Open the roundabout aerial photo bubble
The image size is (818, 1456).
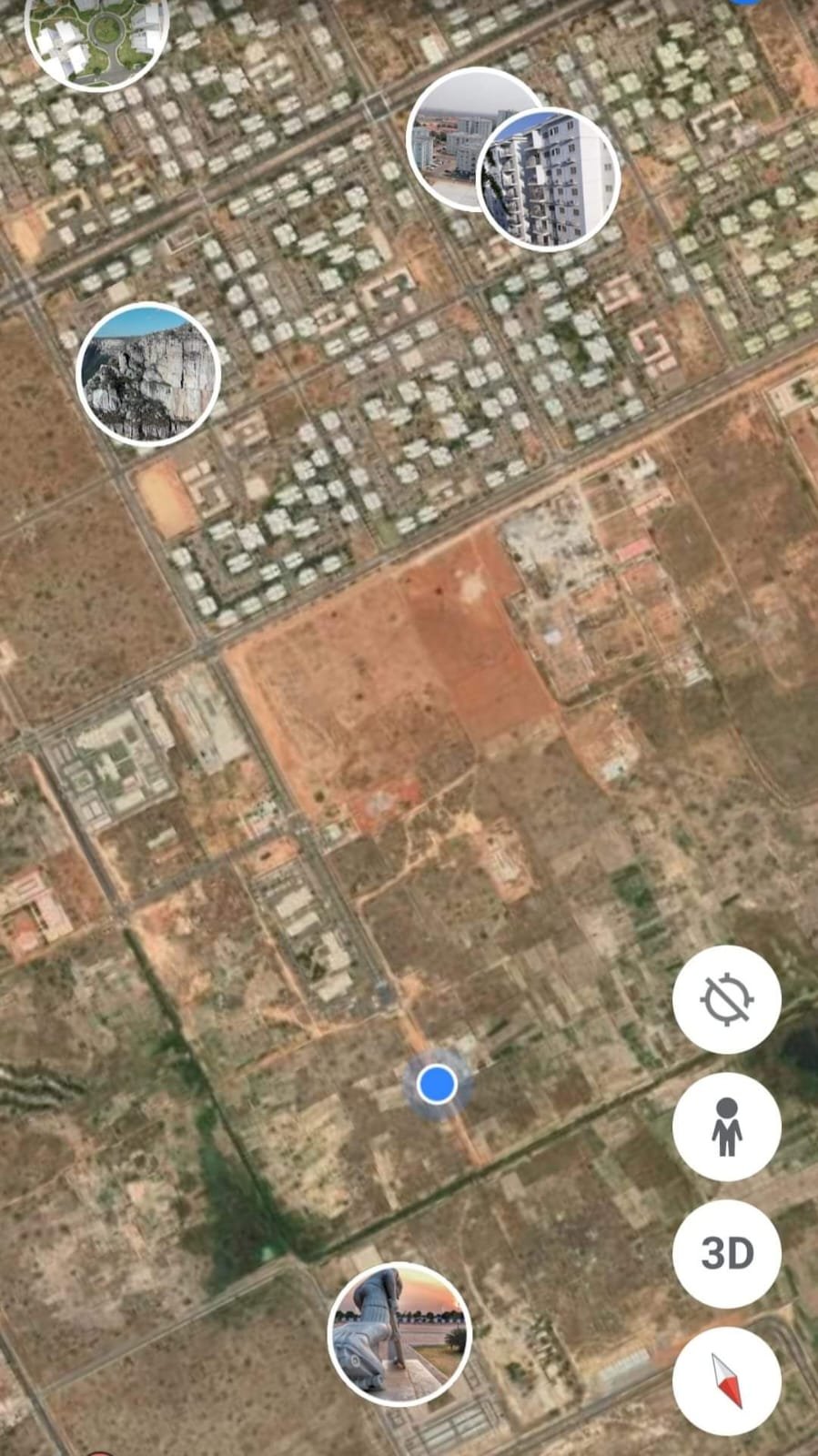pyautogui.click(x=96, y=35)
